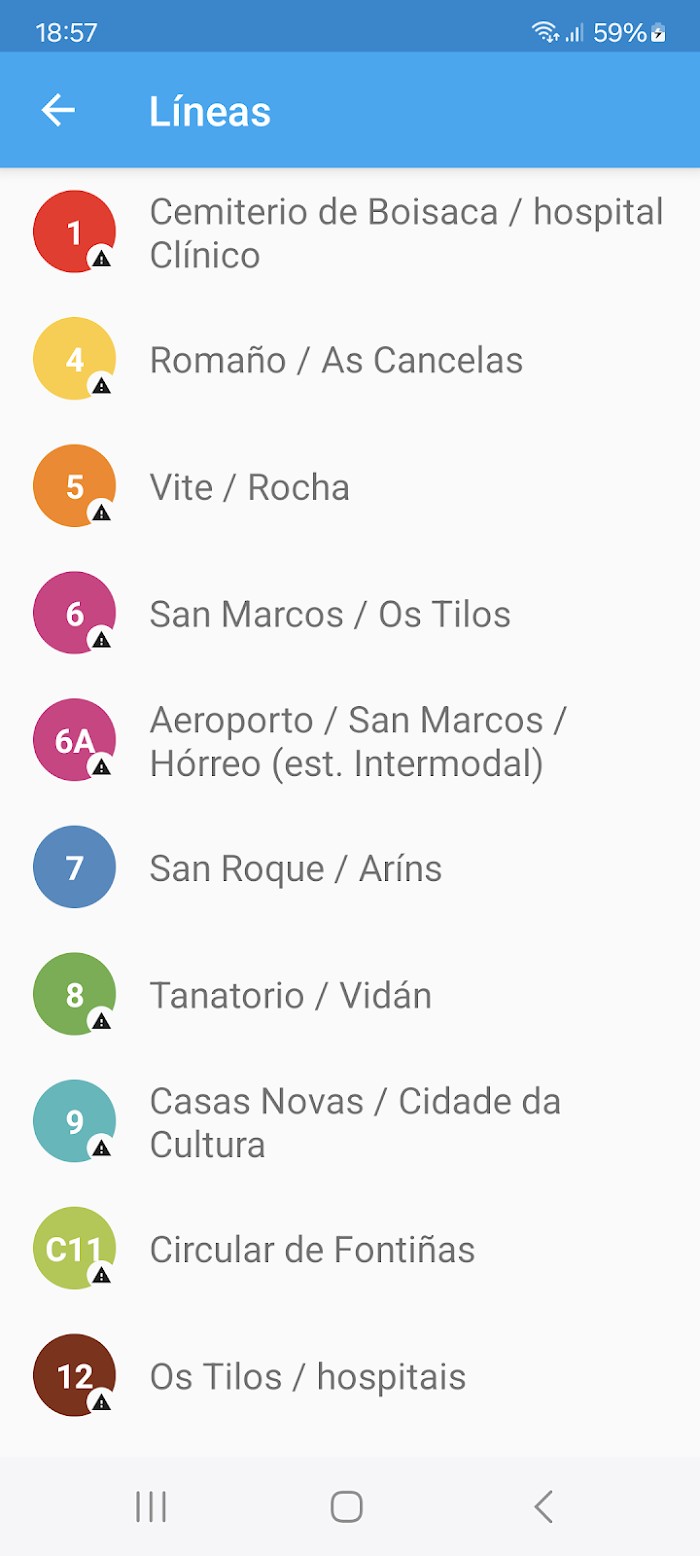View line 9 Casas Novas / Cidade da Cultura

click(x=350, y=1121)
